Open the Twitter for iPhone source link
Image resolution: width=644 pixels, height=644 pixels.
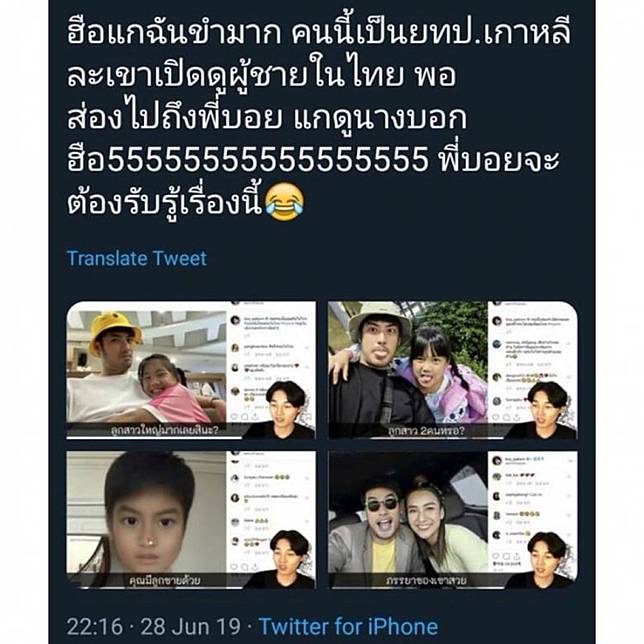click(x=348, y=627)
